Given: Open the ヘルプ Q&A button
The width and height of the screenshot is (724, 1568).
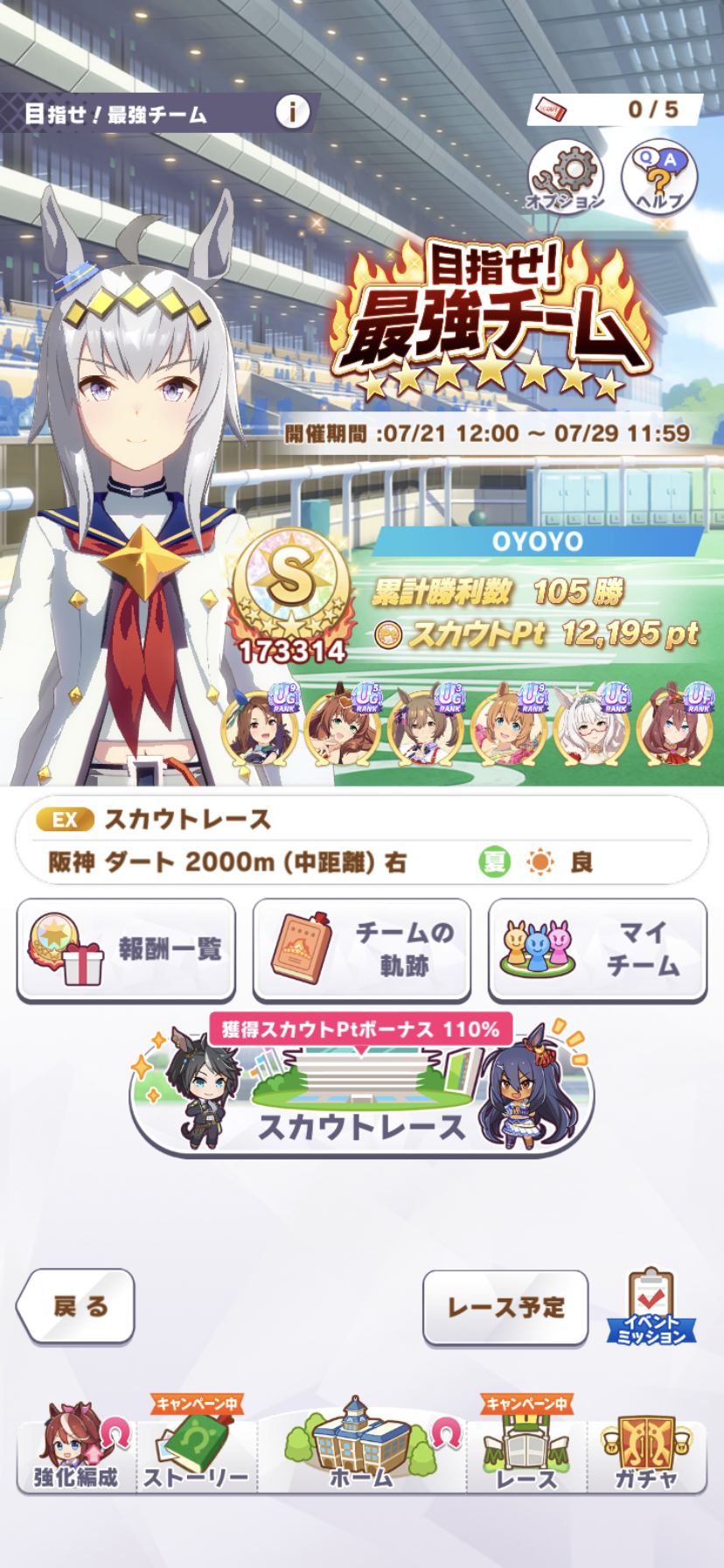Looking at the screenshot, I should coord(658,178).
